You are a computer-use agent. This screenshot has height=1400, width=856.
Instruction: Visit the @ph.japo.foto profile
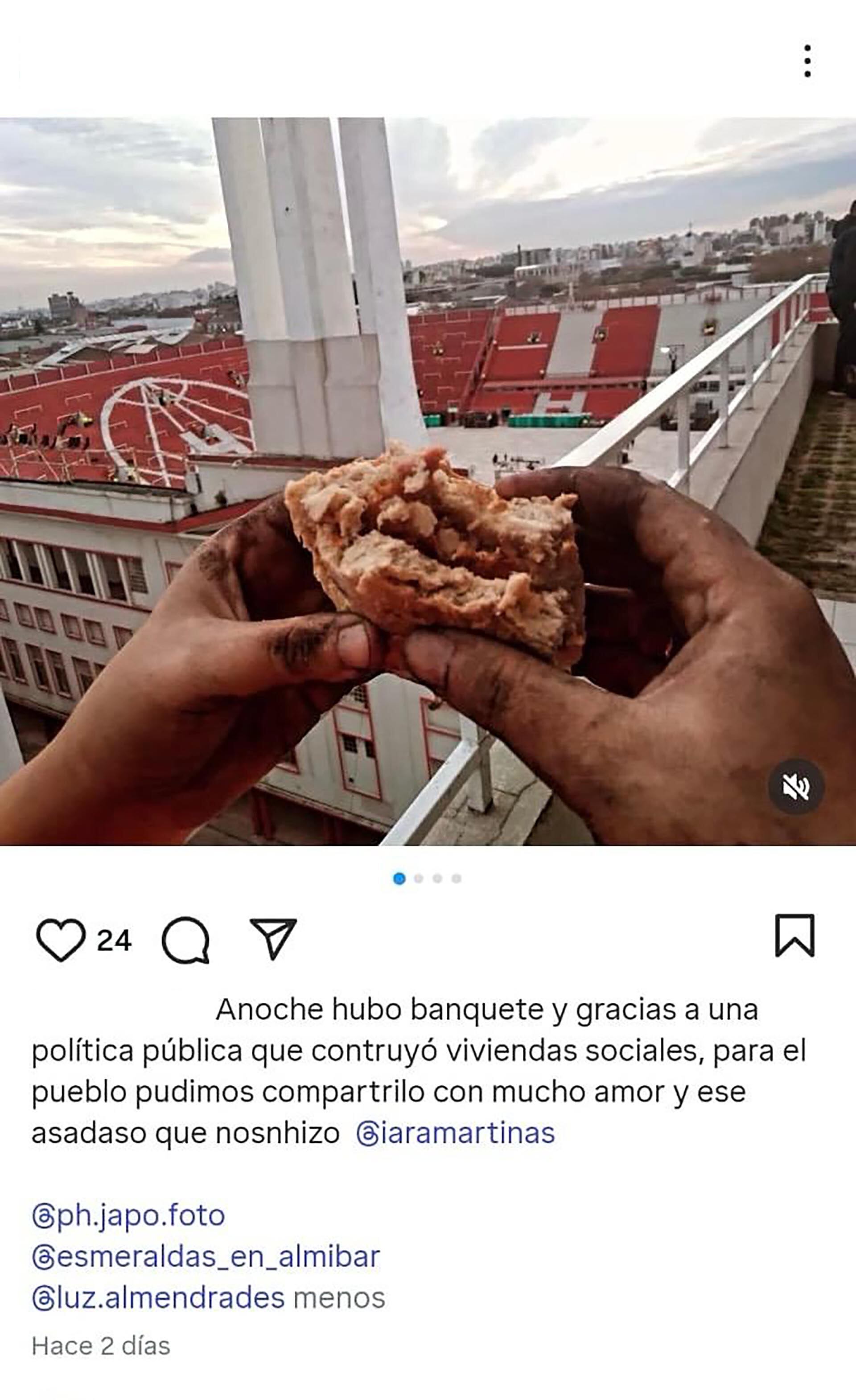(128, 1215)
